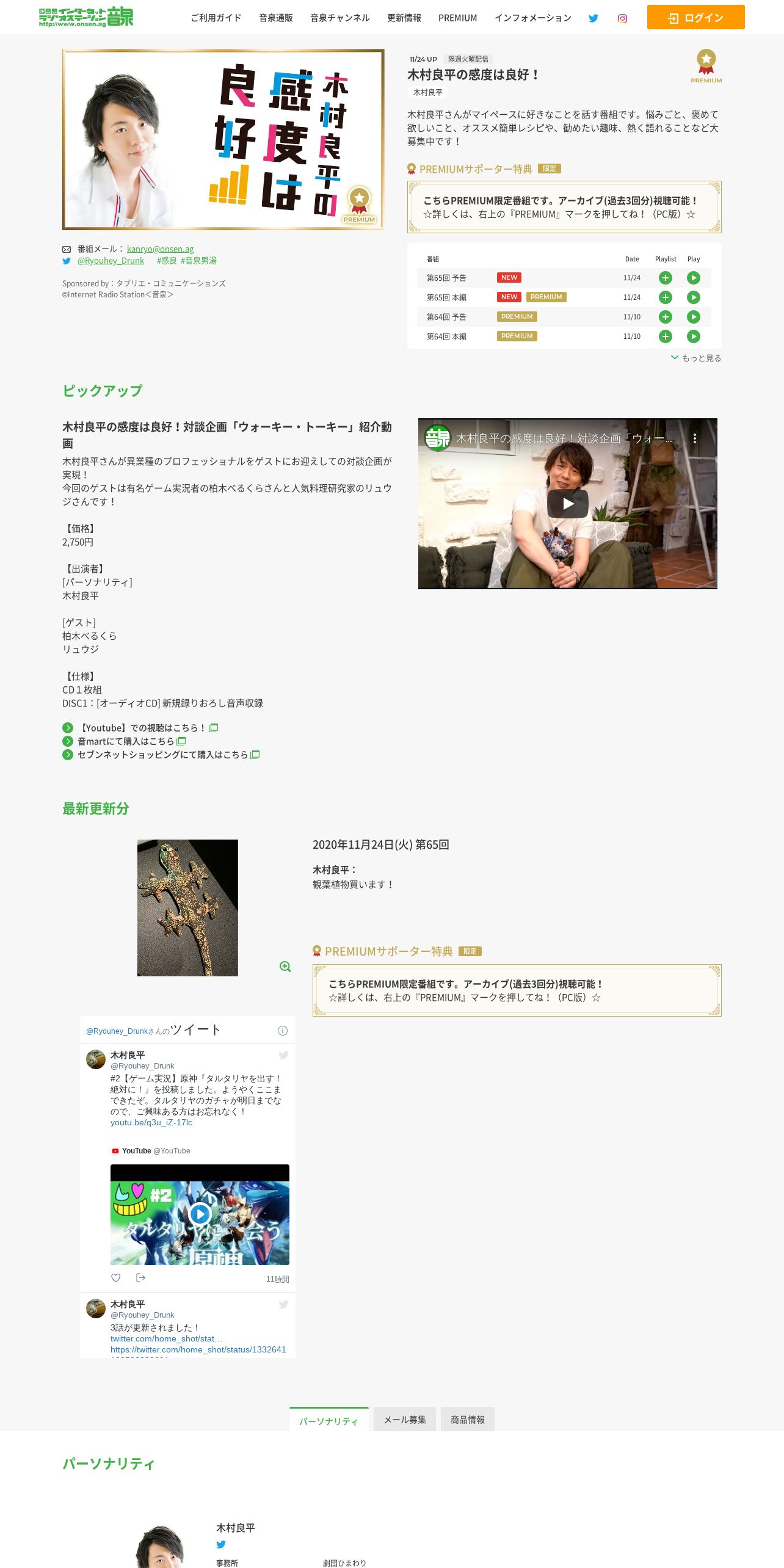The image size is (784, 1568).
Task: Tap the PREMIUM medal badge beside the title
Action: coord(706,66)
